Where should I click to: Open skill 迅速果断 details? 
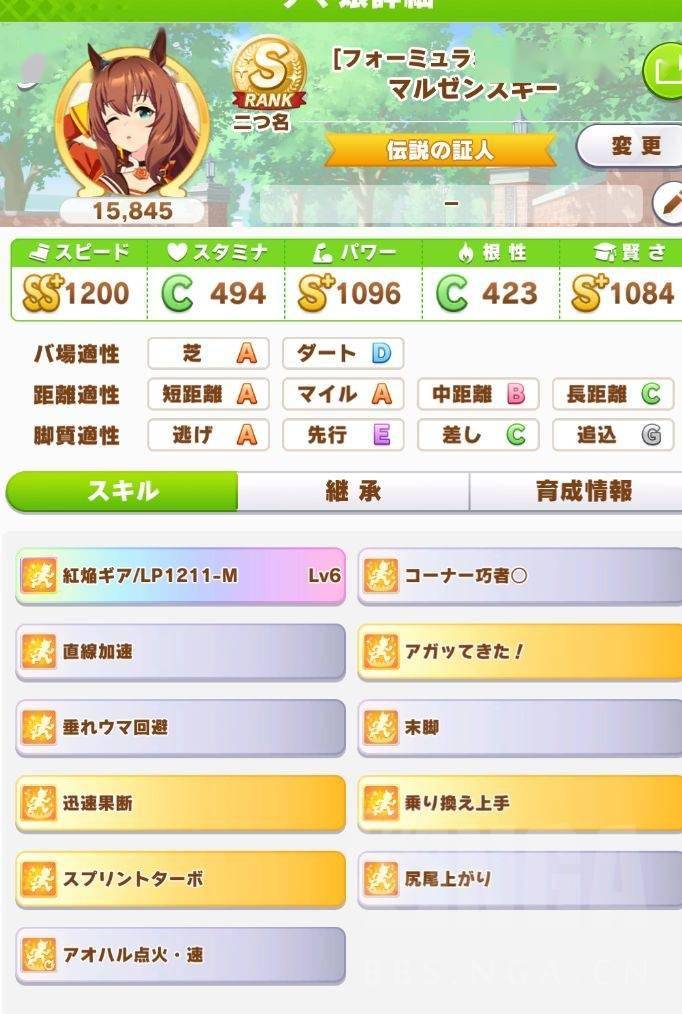[x=181, y=803]
